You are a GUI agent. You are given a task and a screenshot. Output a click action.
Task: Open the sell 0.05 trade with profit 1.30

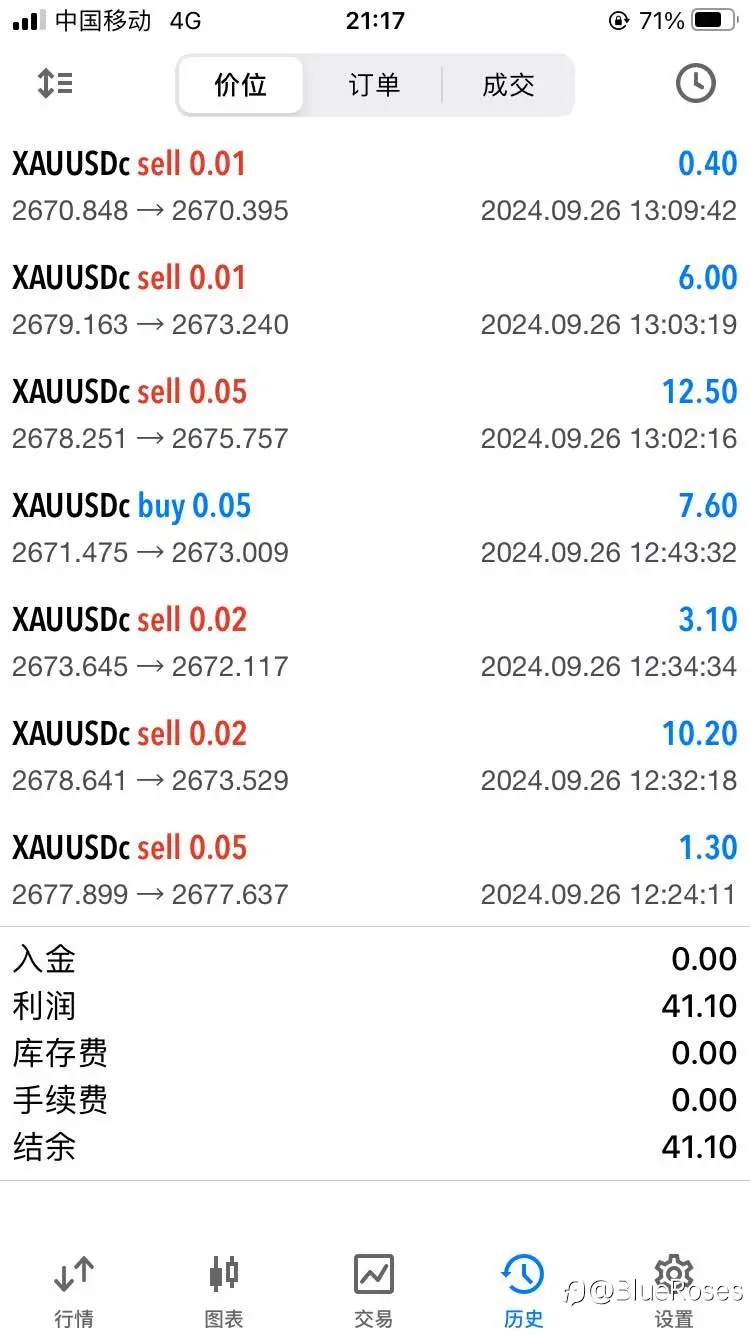click(x=375, y=870)
